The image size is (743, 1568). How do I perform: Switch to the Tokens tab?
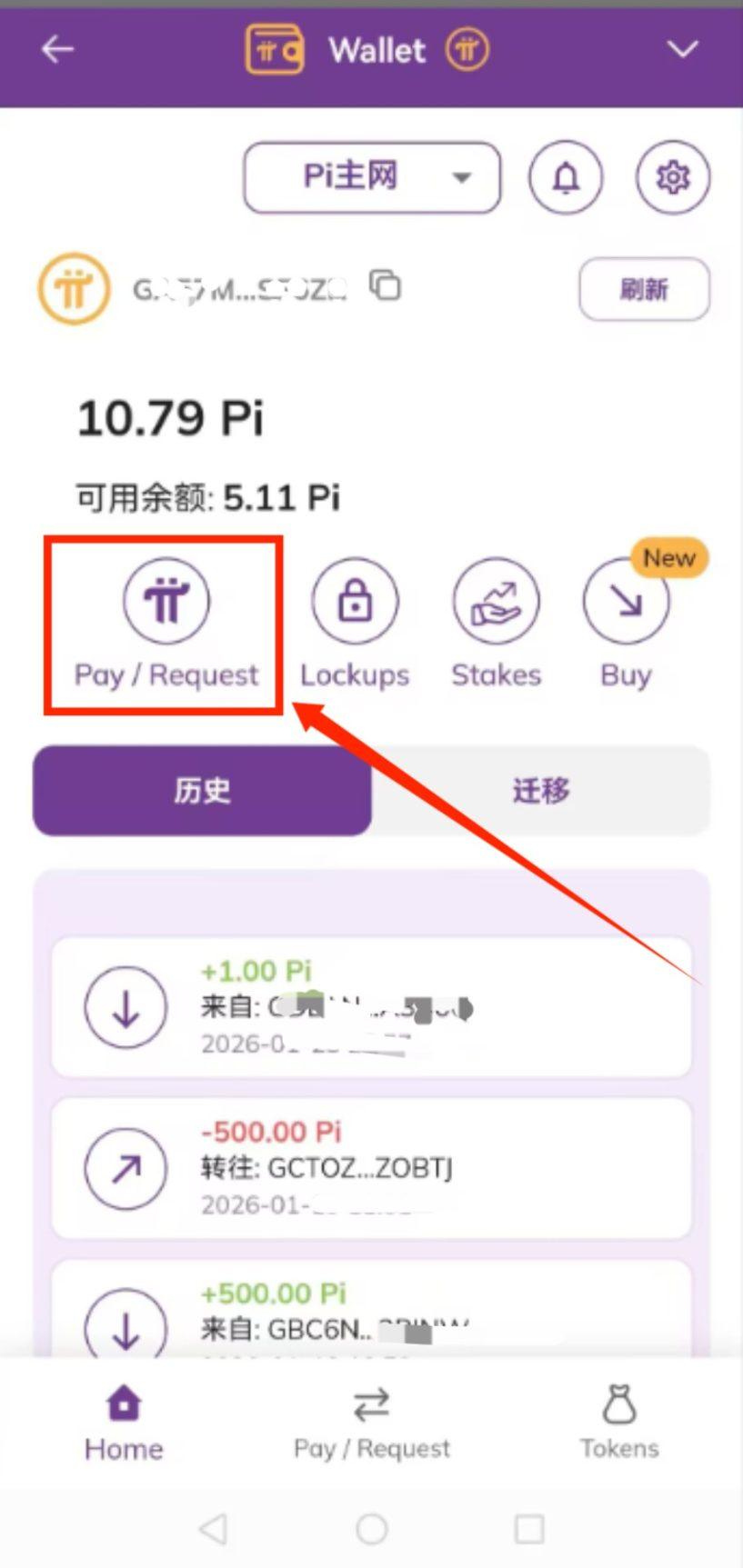(619, 1422)
